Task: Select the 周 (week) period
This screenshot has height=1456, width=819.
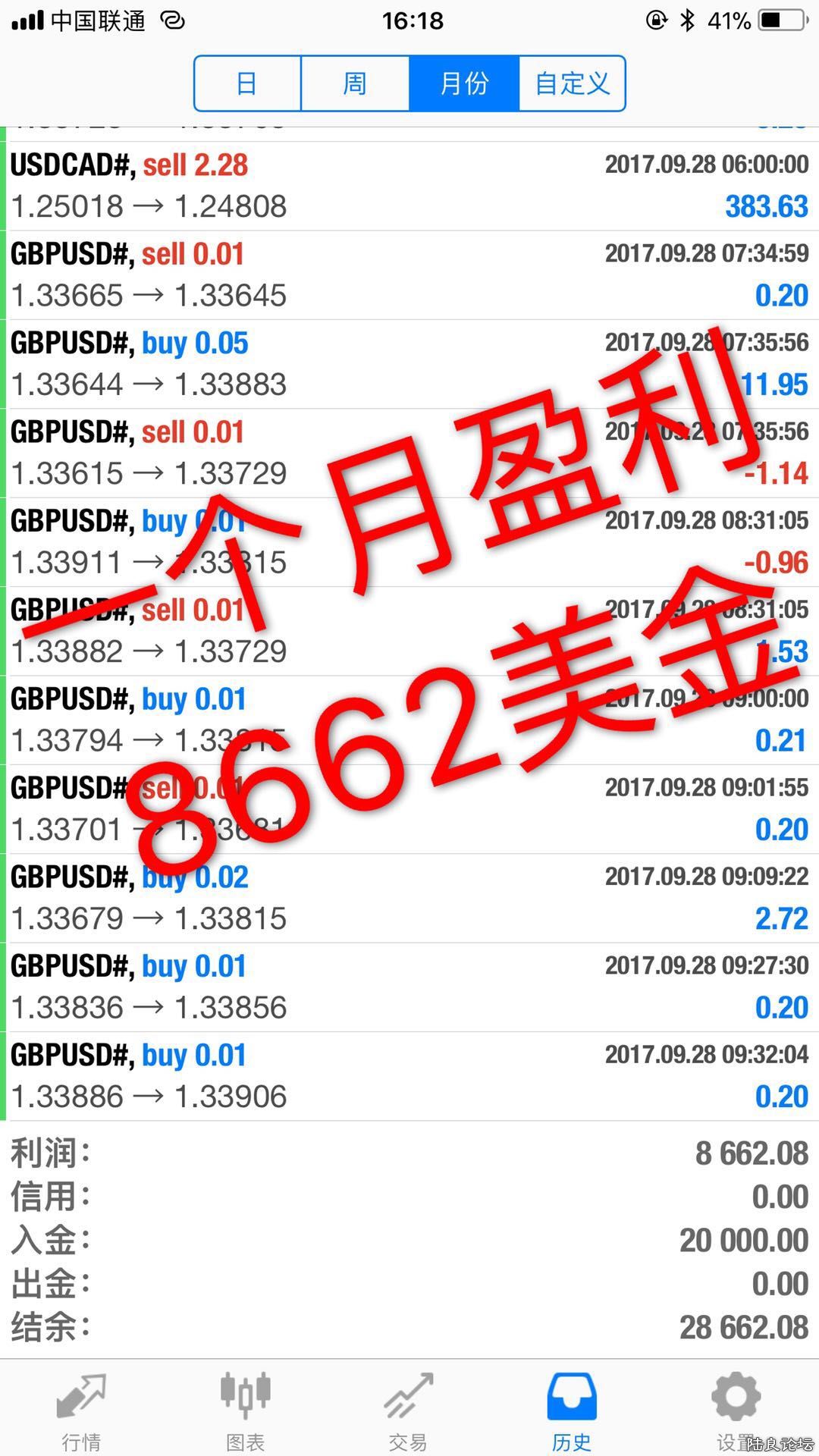Action: [355, 83]
